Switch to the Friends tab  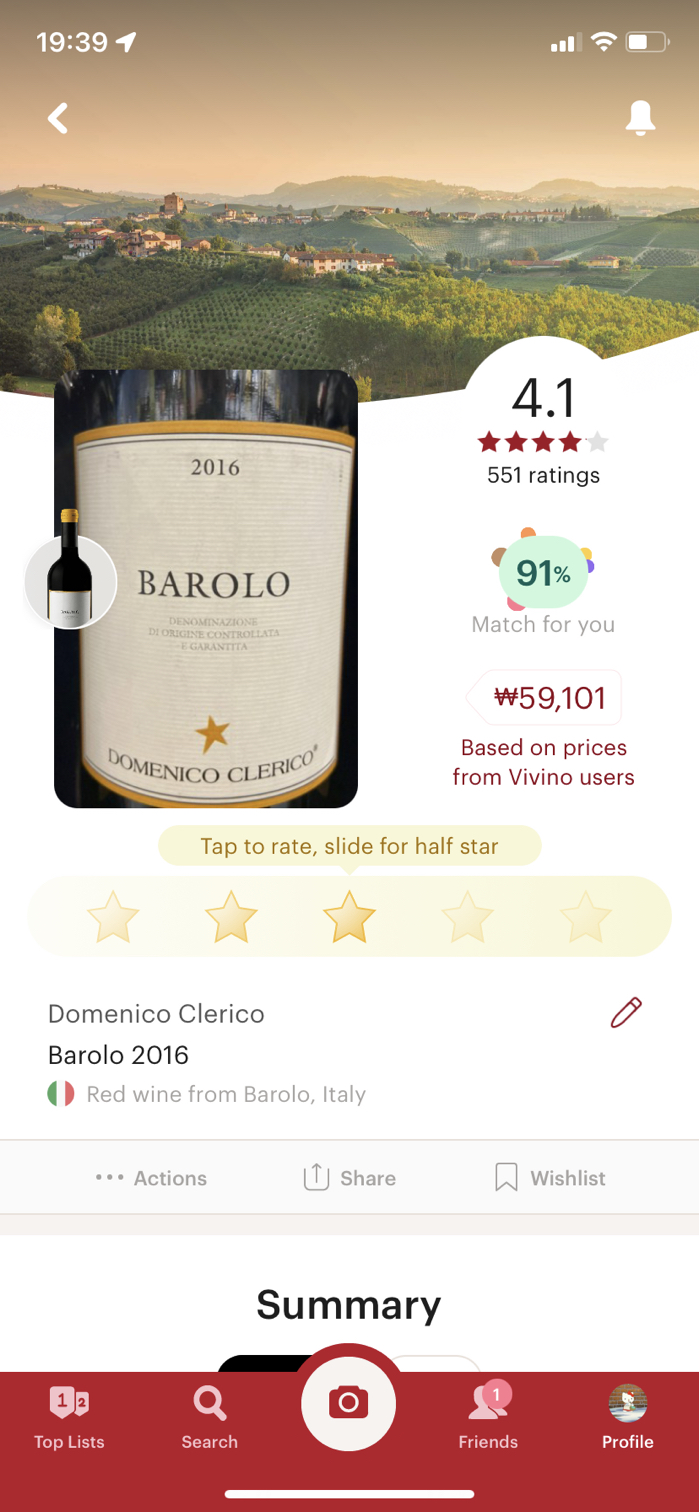click(488, 1418)
